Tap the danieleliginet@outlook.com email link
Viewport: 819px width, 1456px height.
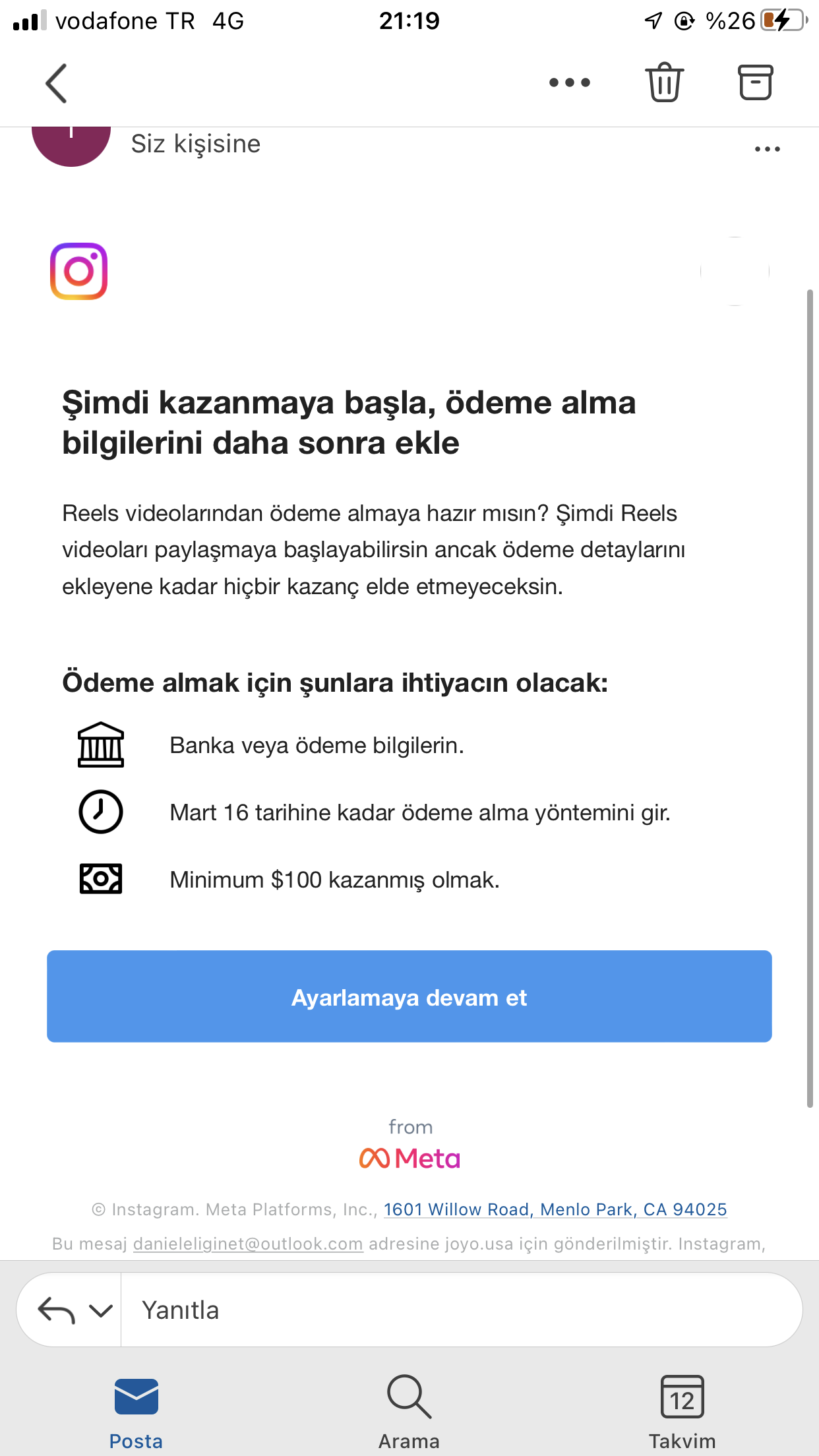click(248, 1244)
